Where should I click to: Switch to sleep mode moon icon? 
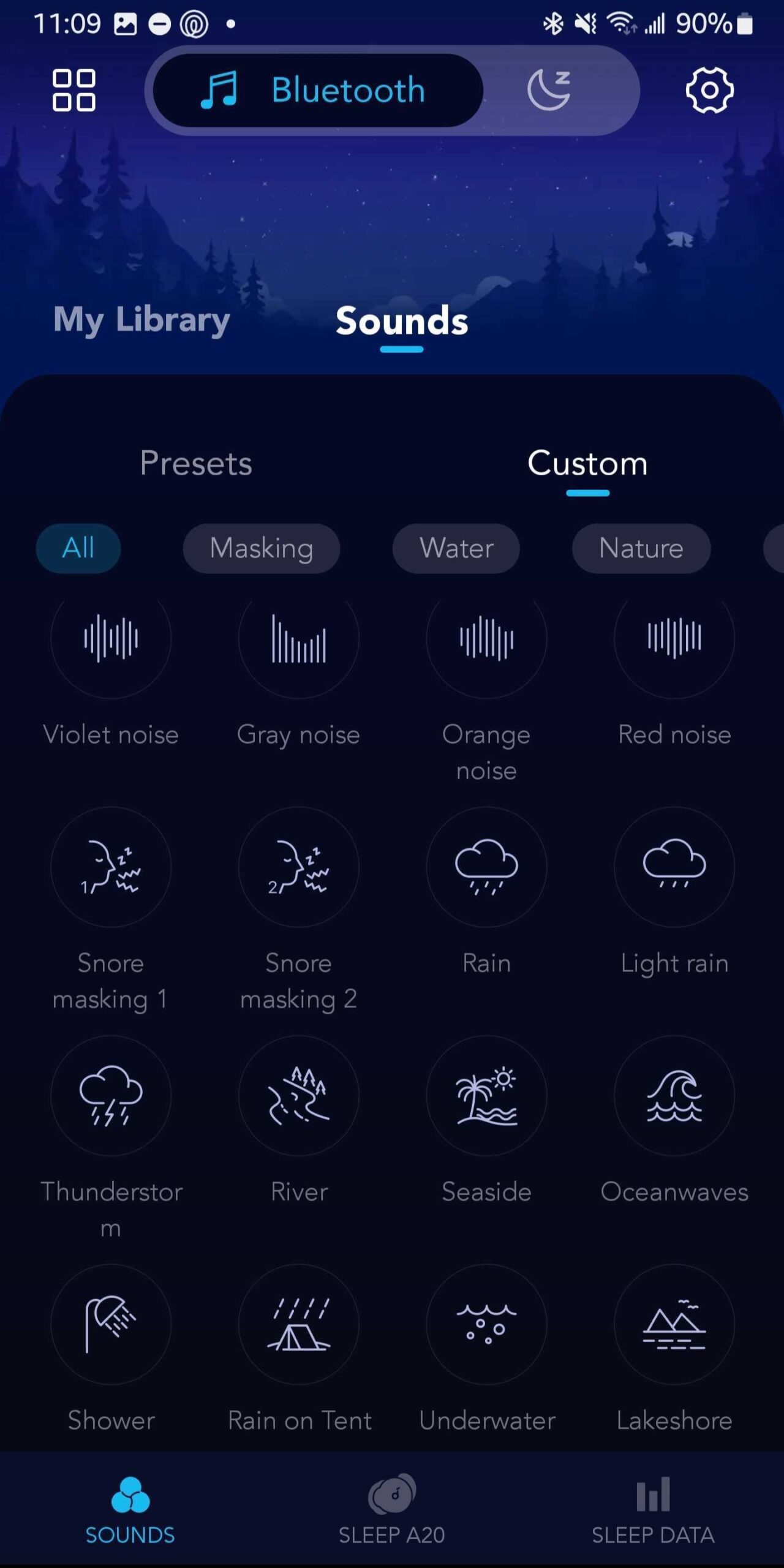549,90
